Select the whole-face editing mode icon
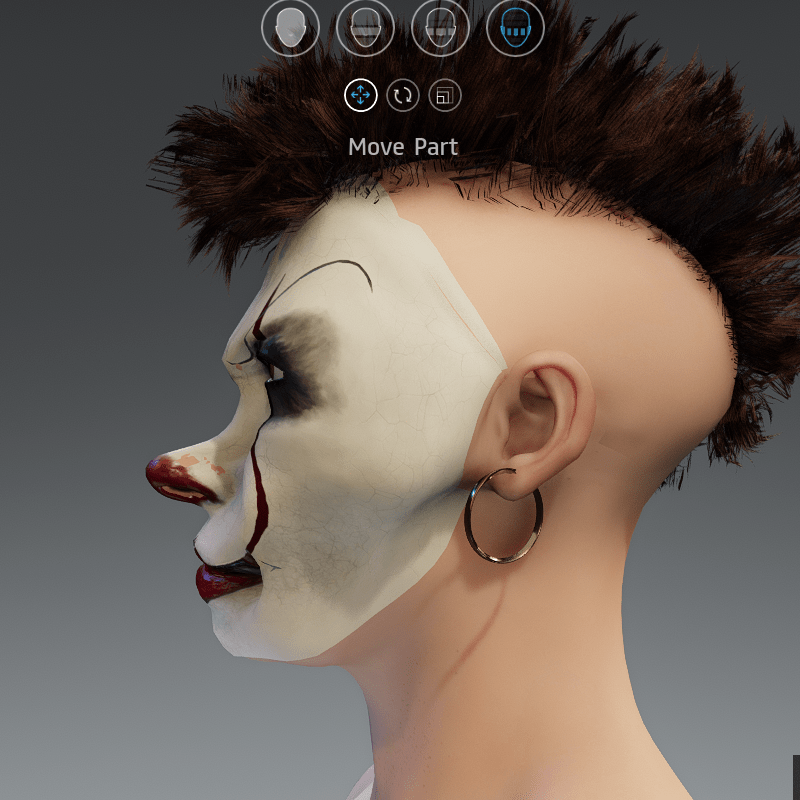Viewport: 800px width, 800px height. 290,27
